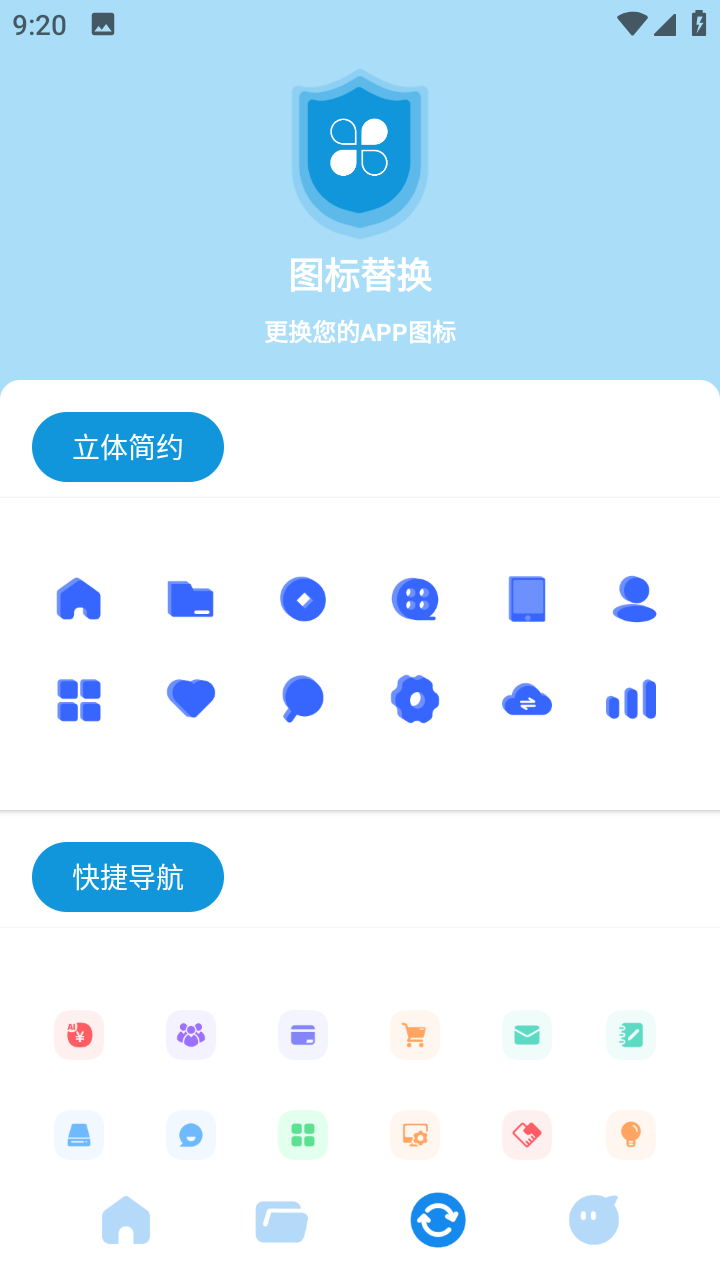
Task: Tap the icon replace refresh tab
Action: tap(438, 1220)
